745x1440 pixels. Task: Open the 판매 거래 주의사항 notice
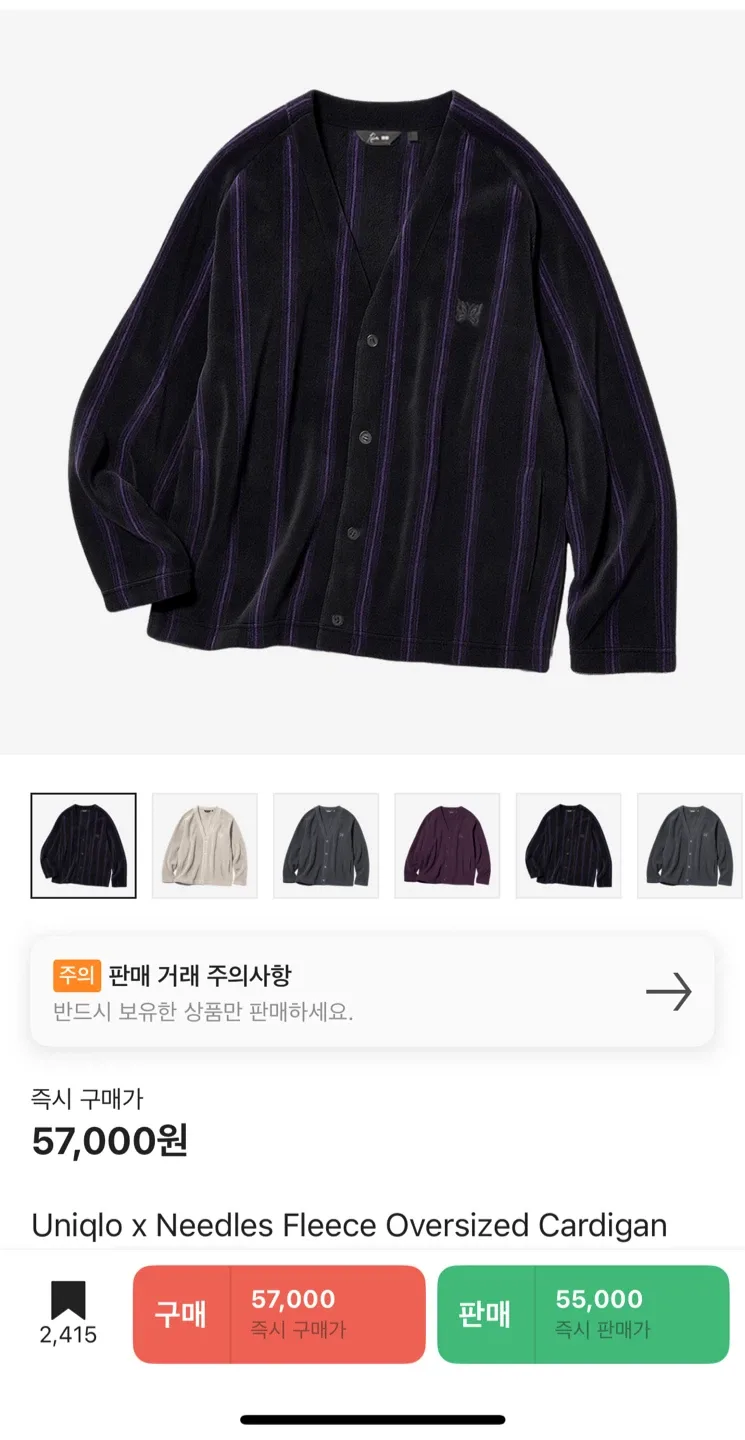pyautogui.click(x=372, y=991)
